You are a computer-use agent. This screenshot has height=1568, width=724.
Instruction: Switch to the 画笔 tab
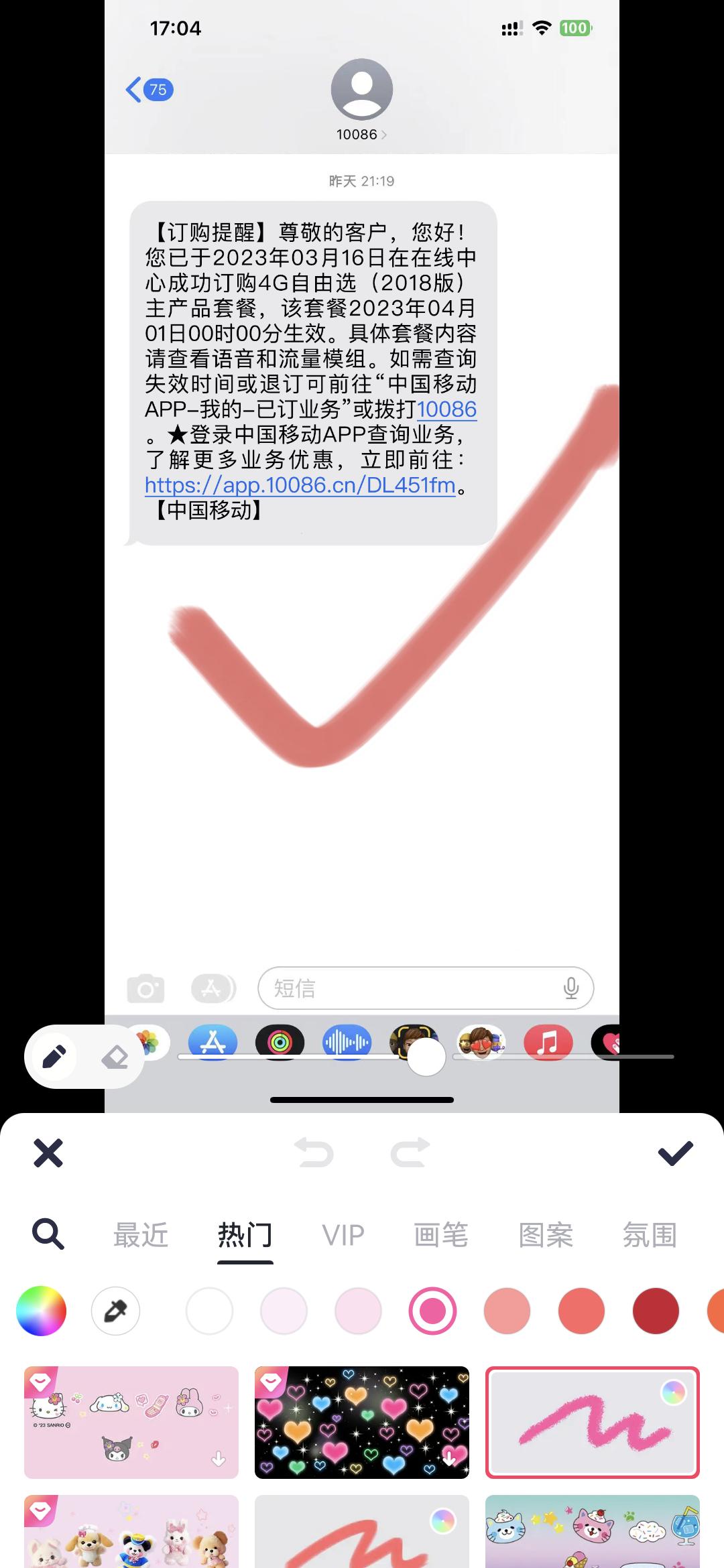[440, 1234]
